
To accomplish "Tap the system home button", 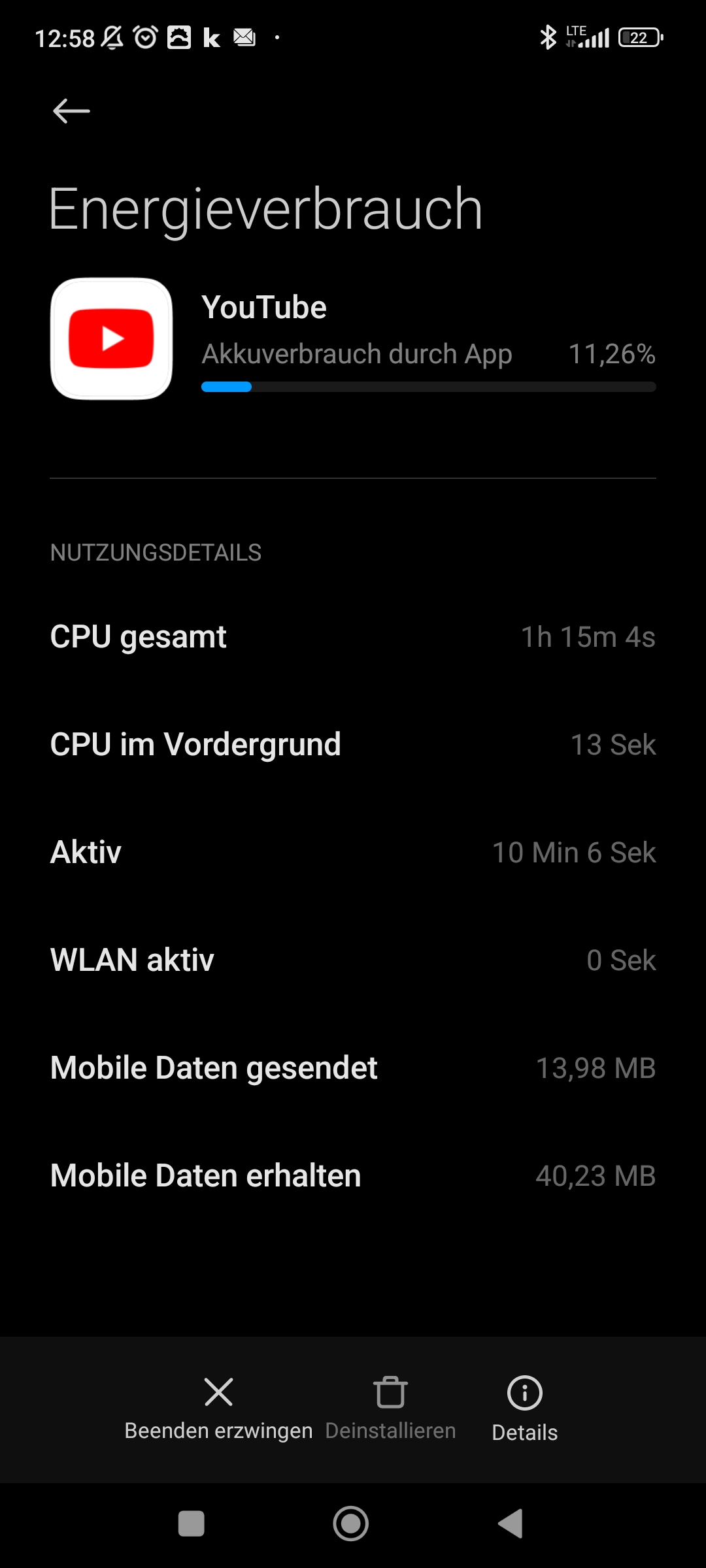I will (x=351, y=1524).
